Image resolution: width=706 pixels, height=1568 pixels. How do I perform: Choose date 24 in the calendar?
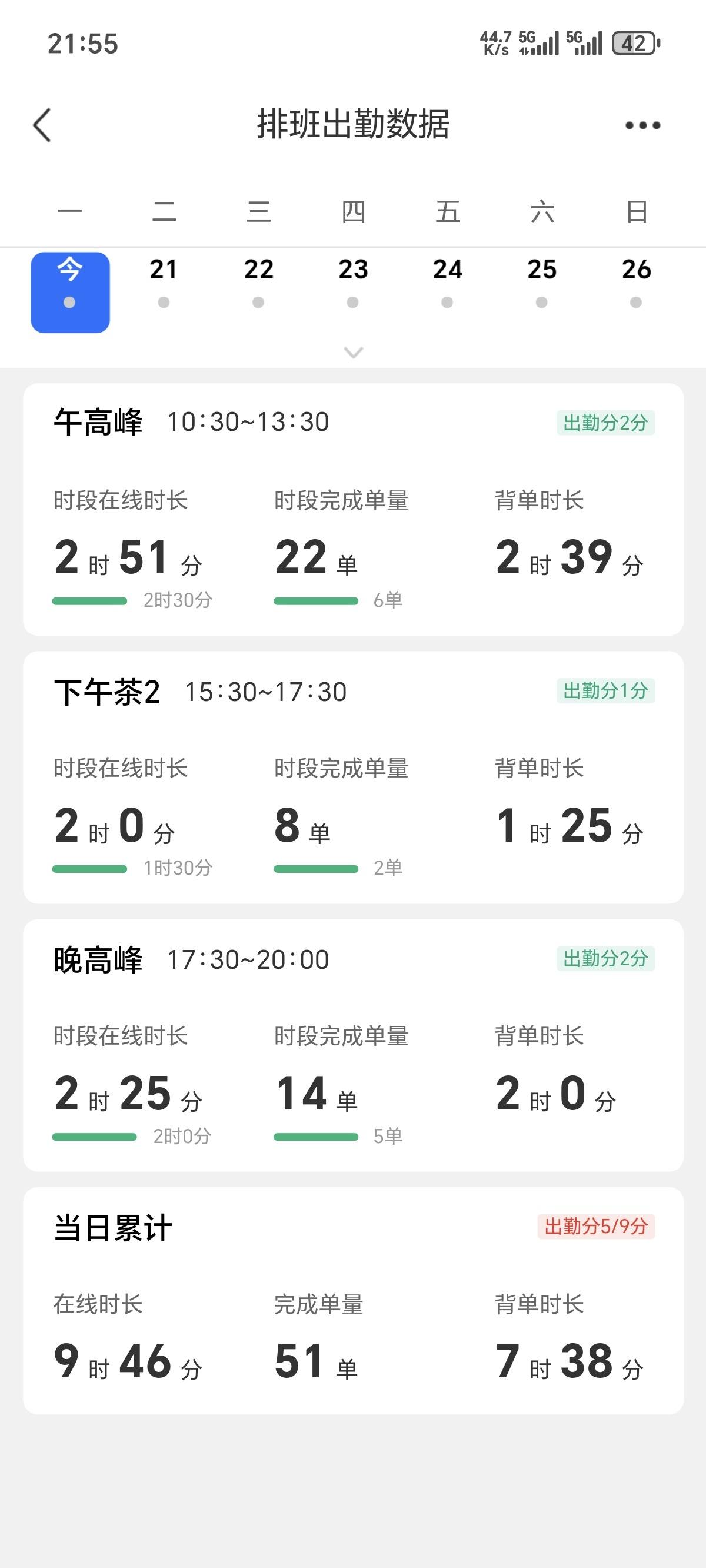coord(447,283)
